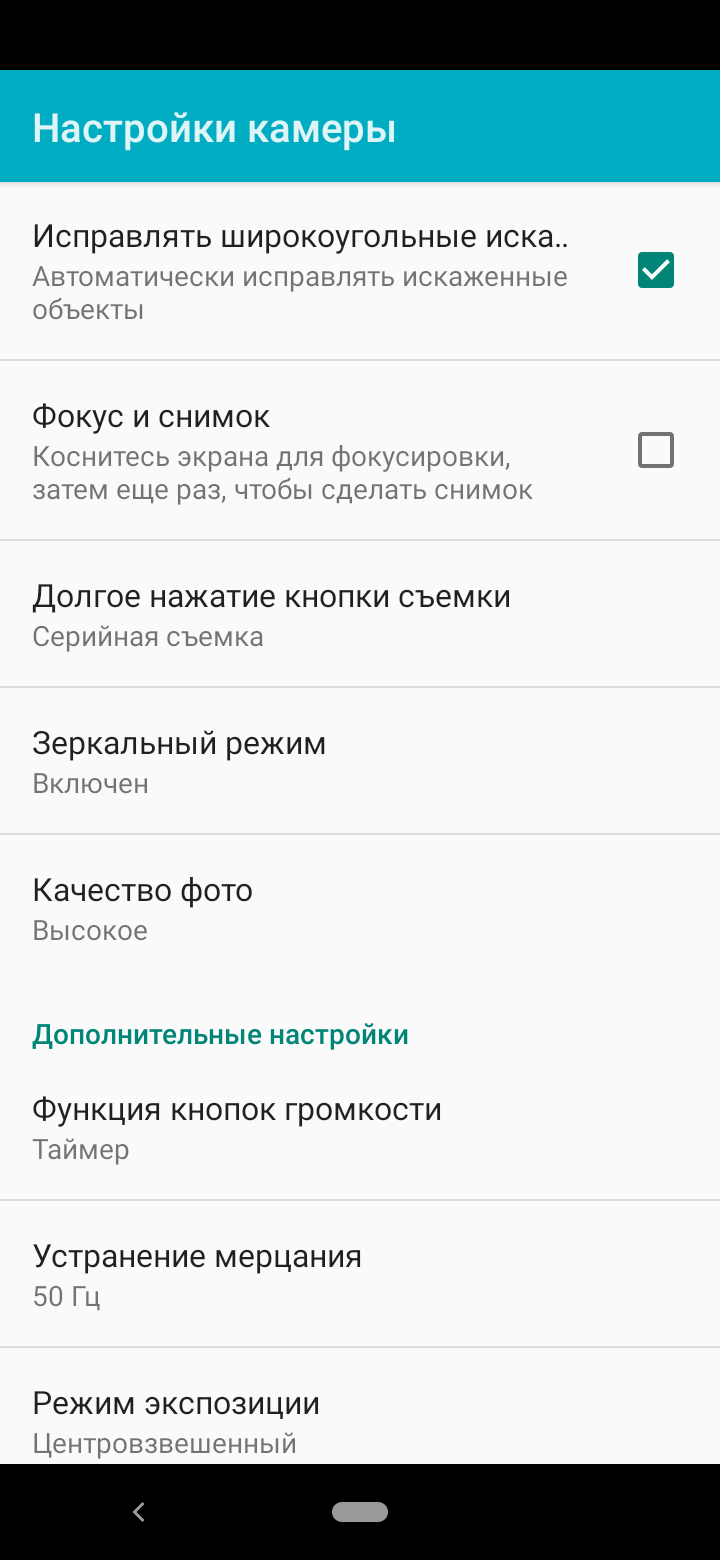720x1560 pixels.
Task: Enable the Фокус и снимок checkbox
Action: pyautogui.click(x=655, y=450)
